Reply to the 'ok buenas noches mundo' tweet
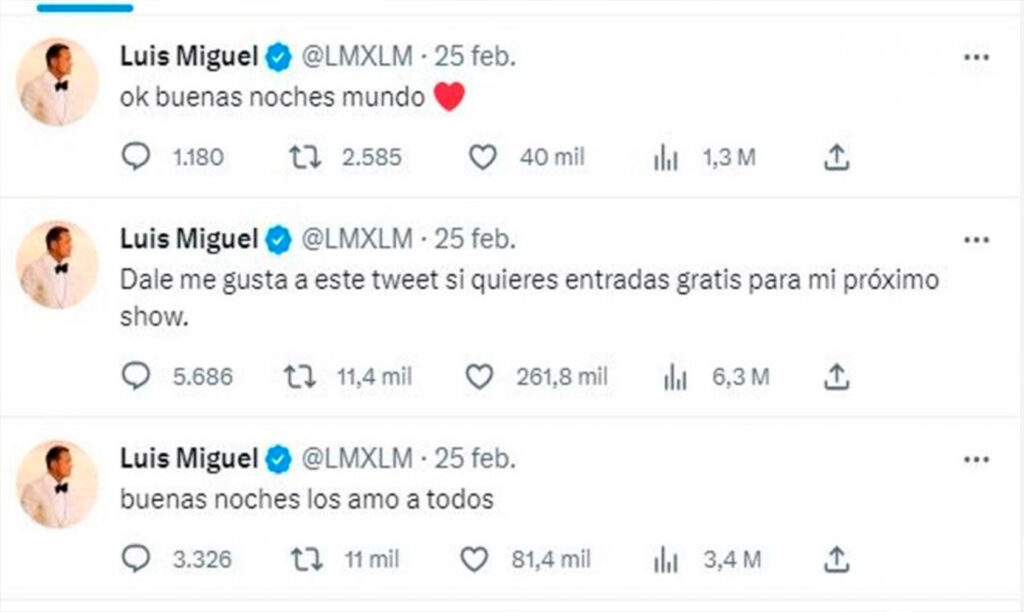Image resolution: width=1024 pixels, height=612 pixels. coord(136,157)
